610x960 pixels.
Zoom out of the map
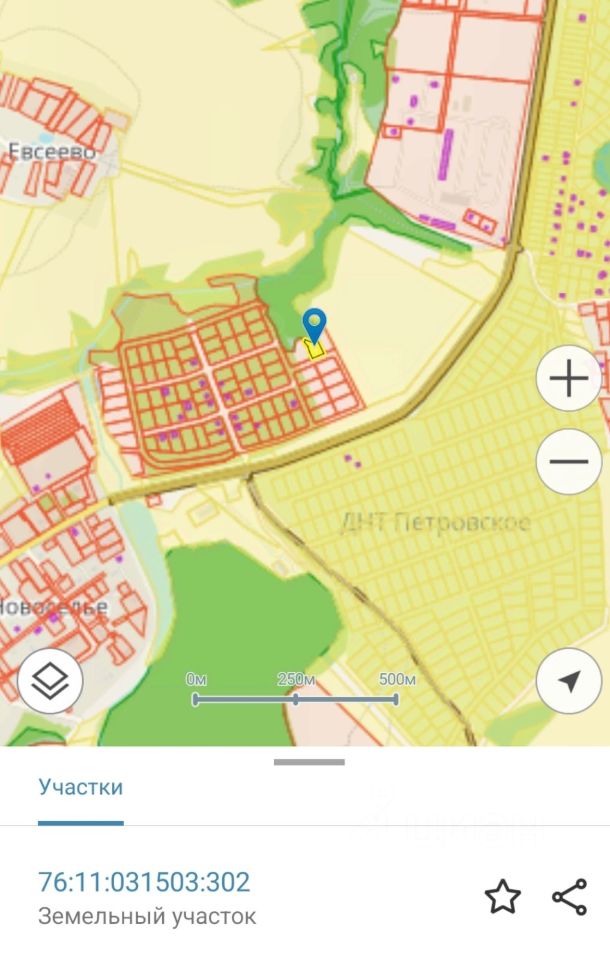(568, 461)
